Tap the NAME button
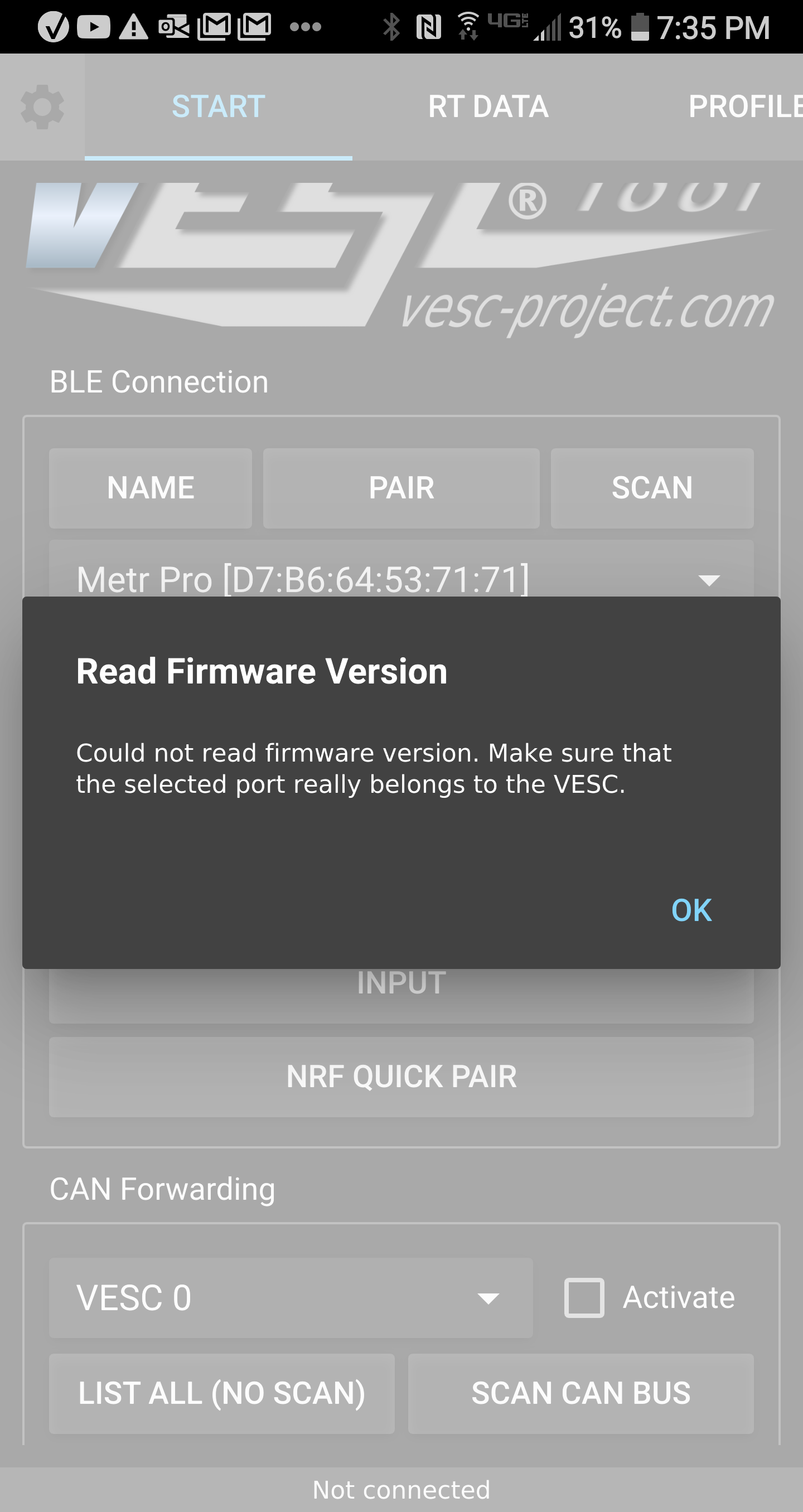803x1512 pixels. [x=150, y=488]
